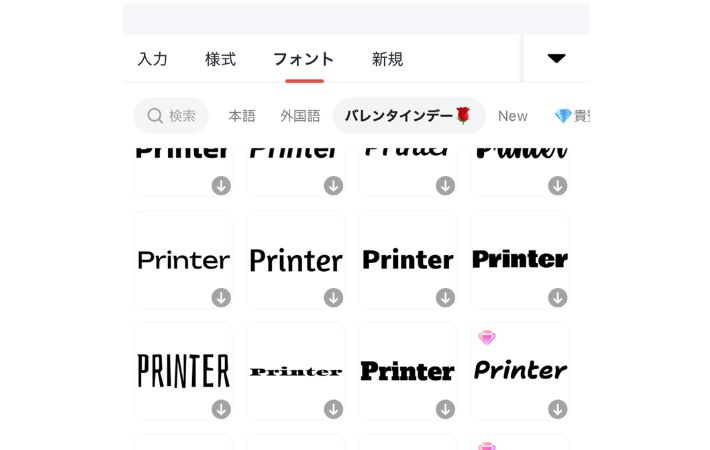Filter fonts by 本語 category
Screen dimensions: 710x450
[242, 116]
